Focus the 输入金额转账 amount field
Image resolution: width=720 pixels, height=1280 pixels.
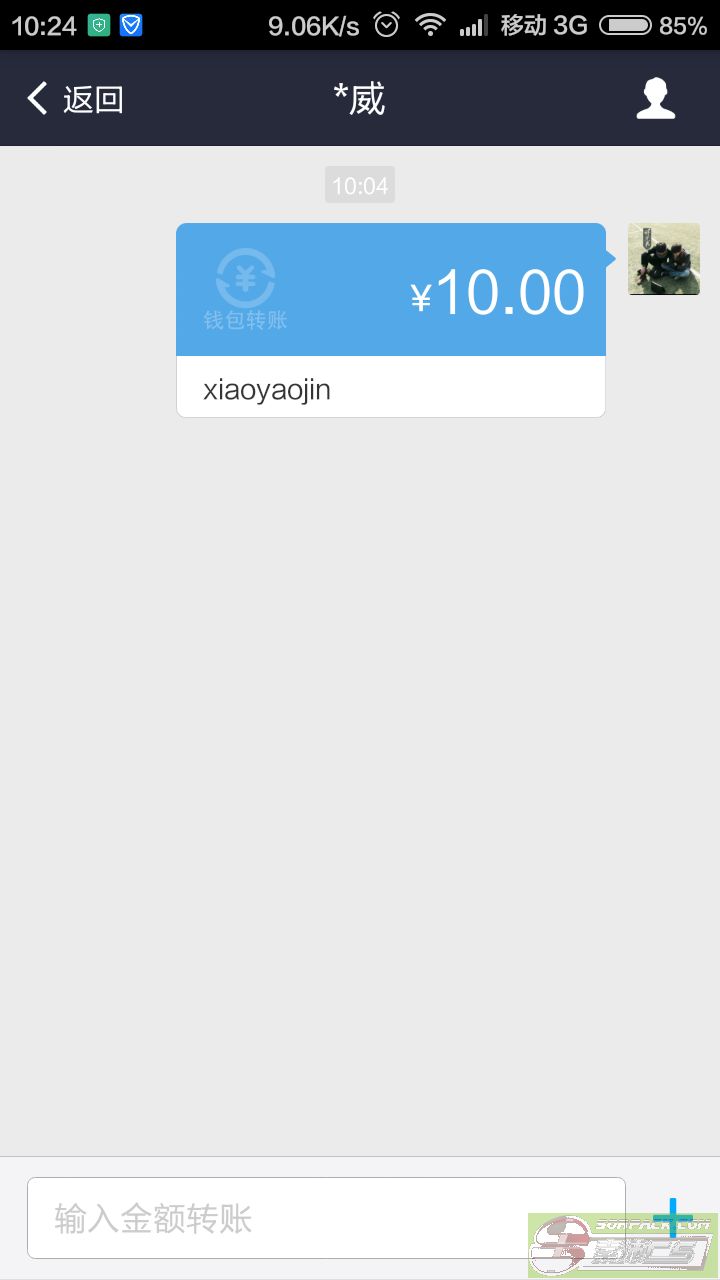pyautogui.click(x=326, y=1218)
